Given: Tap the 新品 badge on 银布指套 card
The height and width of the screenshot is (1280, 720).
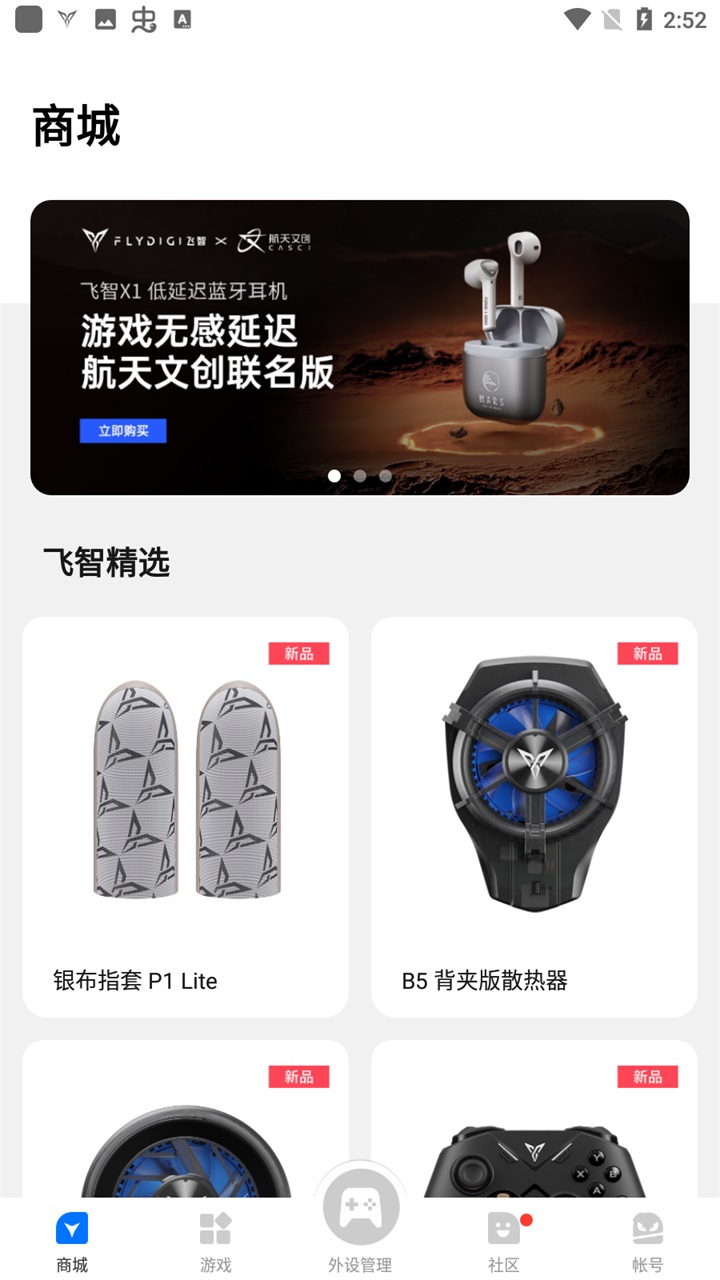Looking at the screenshot, I should [x=300, y=653].
